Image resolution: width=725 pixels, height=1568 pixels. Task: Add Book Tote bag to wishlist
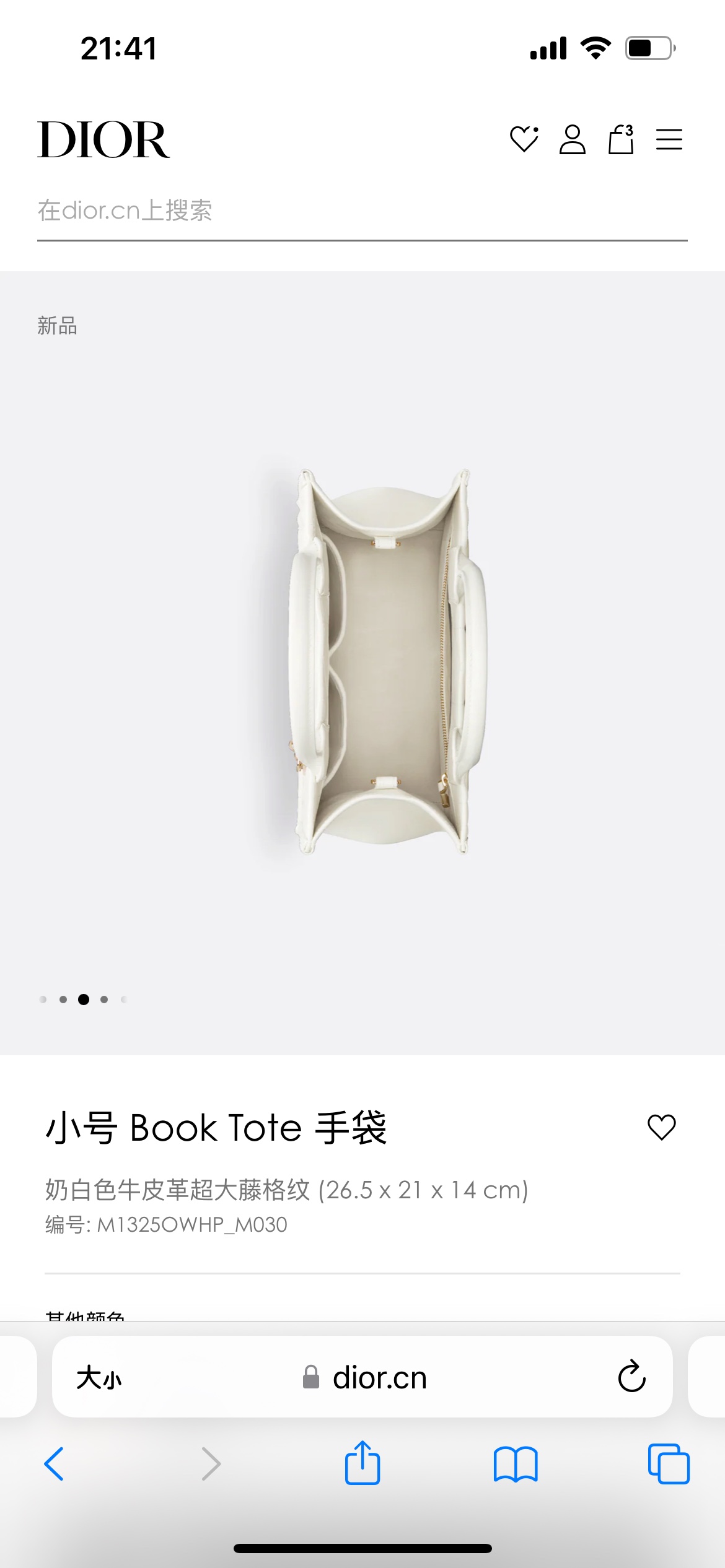pyautogui.click(x=661, y=1127)
